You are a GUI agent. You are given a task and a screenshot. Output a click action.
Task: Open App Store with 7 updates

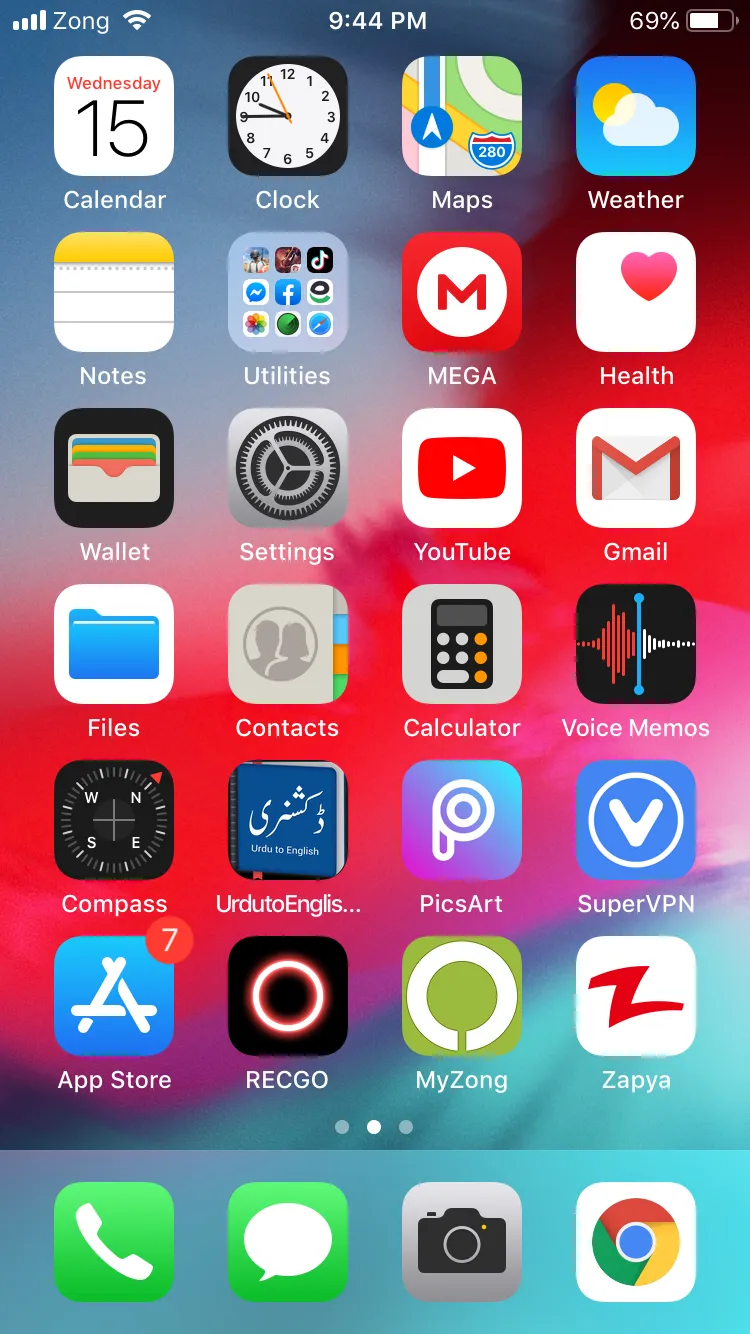tap(114, 996)
